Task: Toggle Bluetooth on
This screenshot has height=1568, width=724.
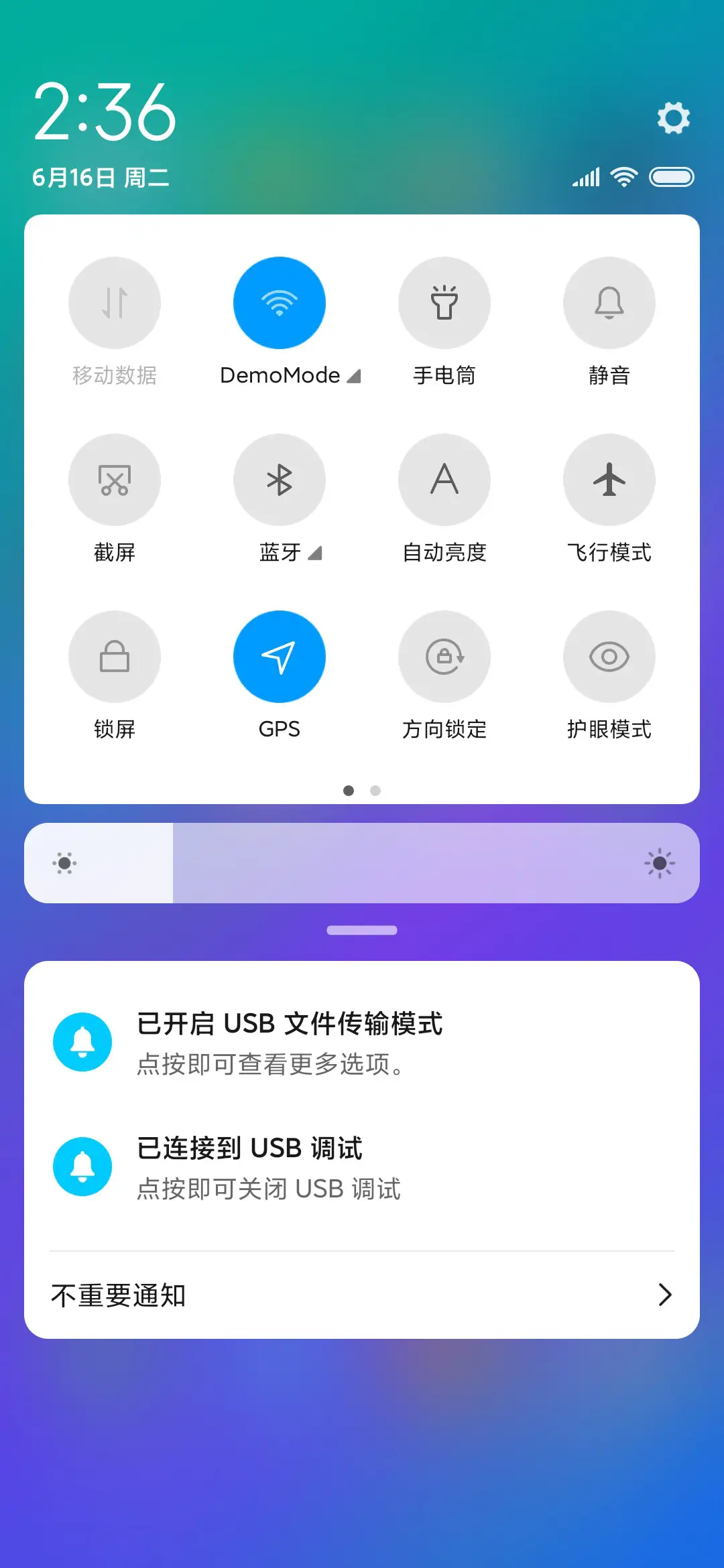Action: (280, 480)
